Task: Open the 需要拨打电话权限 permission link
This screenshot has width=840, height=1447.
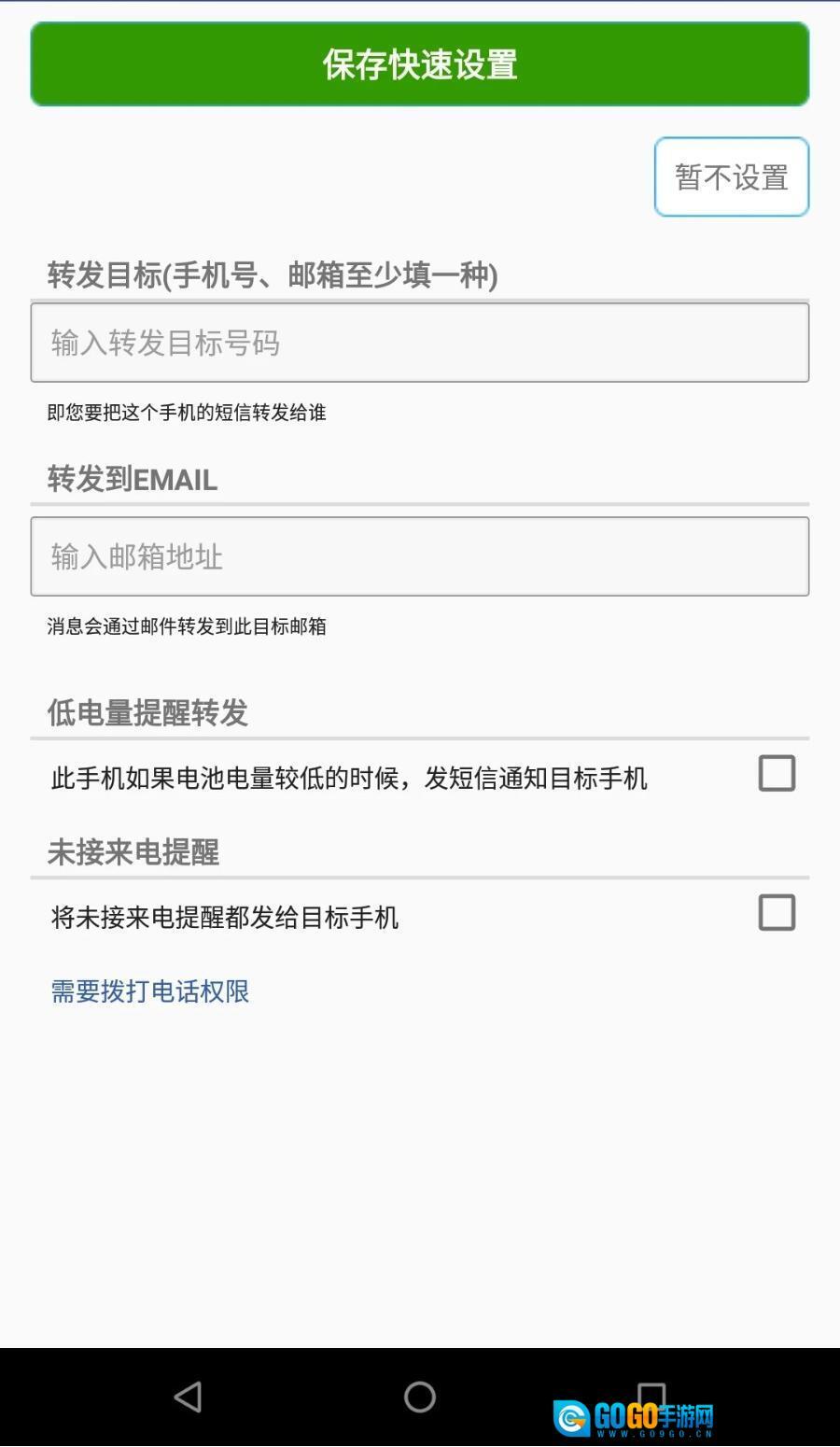Action: [150, 992]
